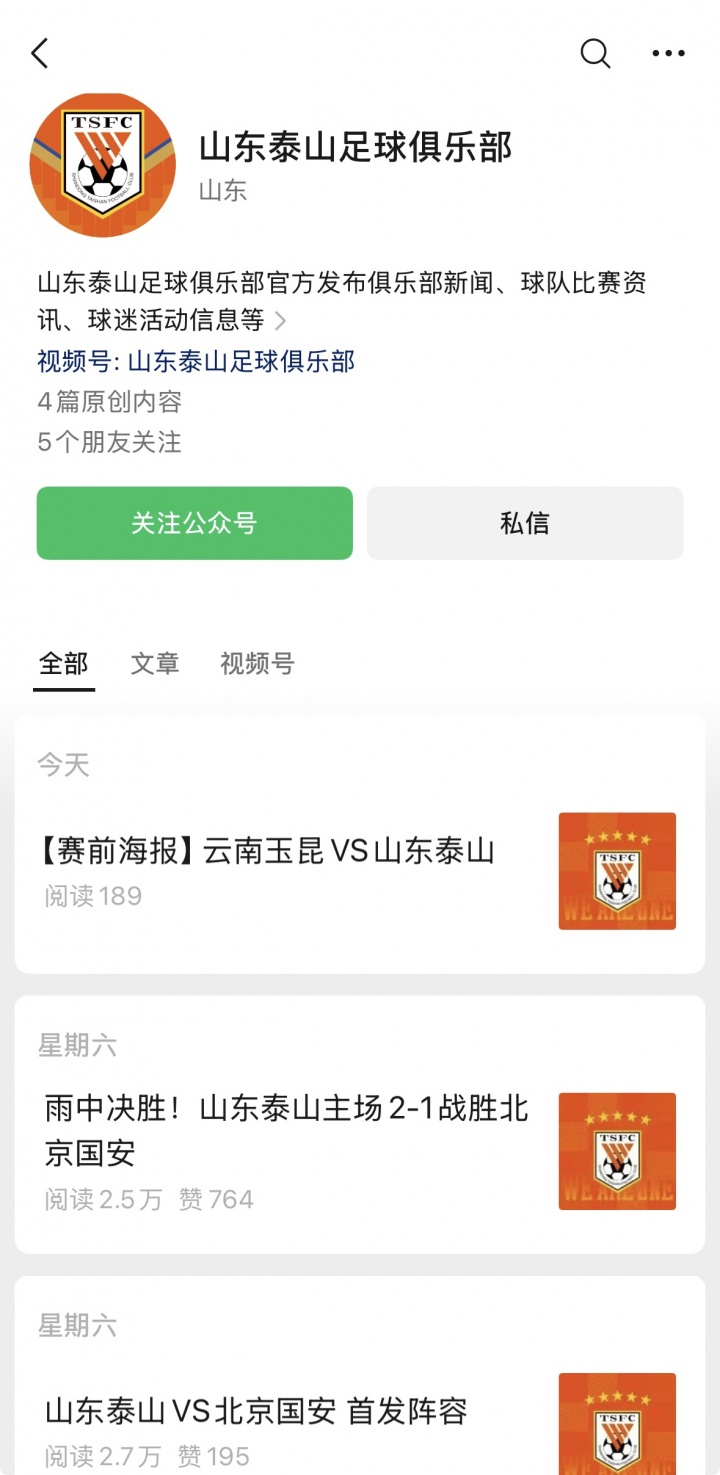
Task: Expand the account description chevron
Action: click(x=281, y=321)
